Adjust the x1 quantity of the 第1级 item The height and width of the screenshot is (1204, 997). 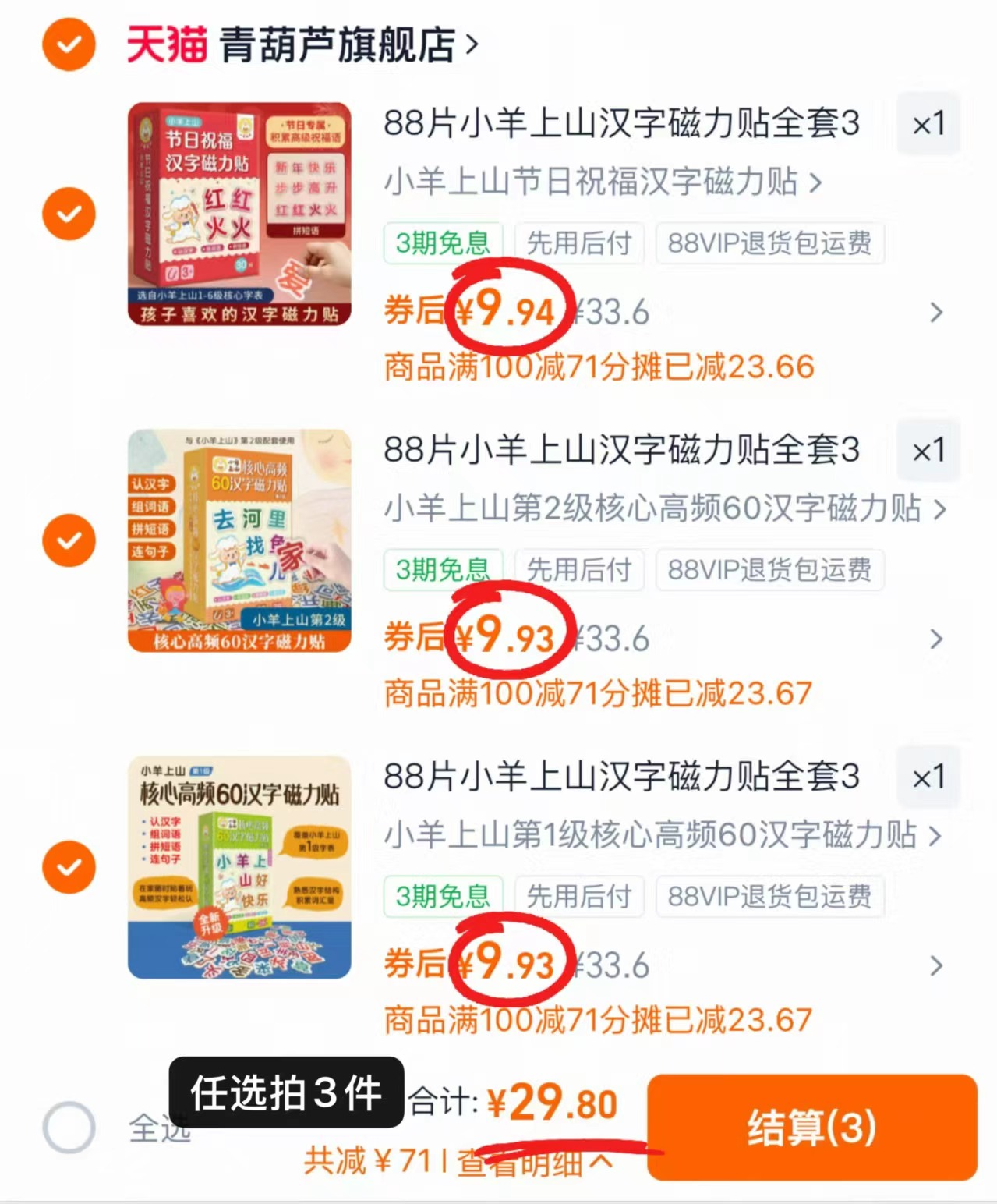[928, 777]
